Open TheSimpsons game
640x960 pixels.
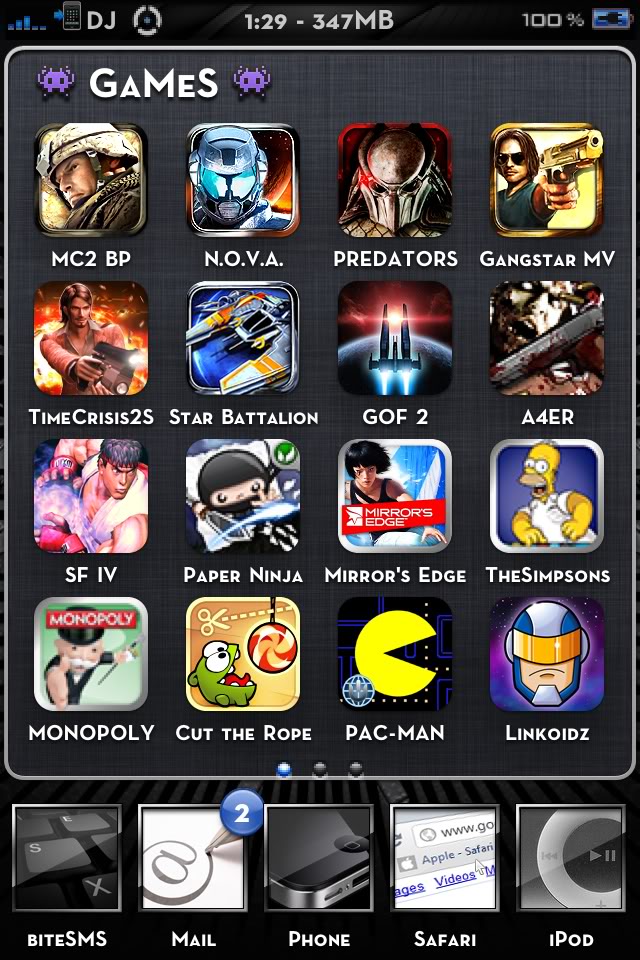(547, 496)
